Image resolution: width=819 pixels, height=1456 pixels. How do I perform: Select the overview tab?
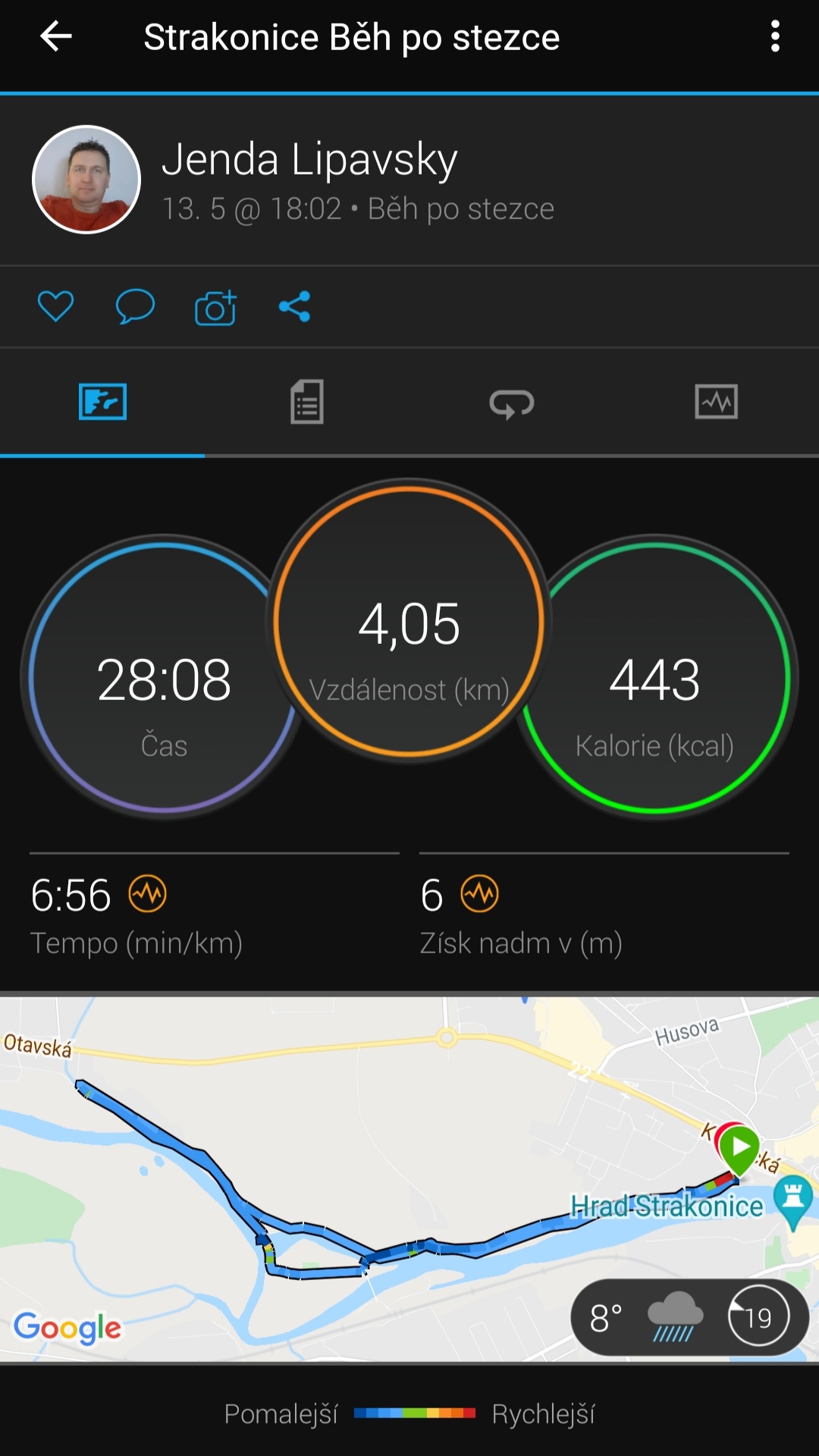click(x=102, y=402)
